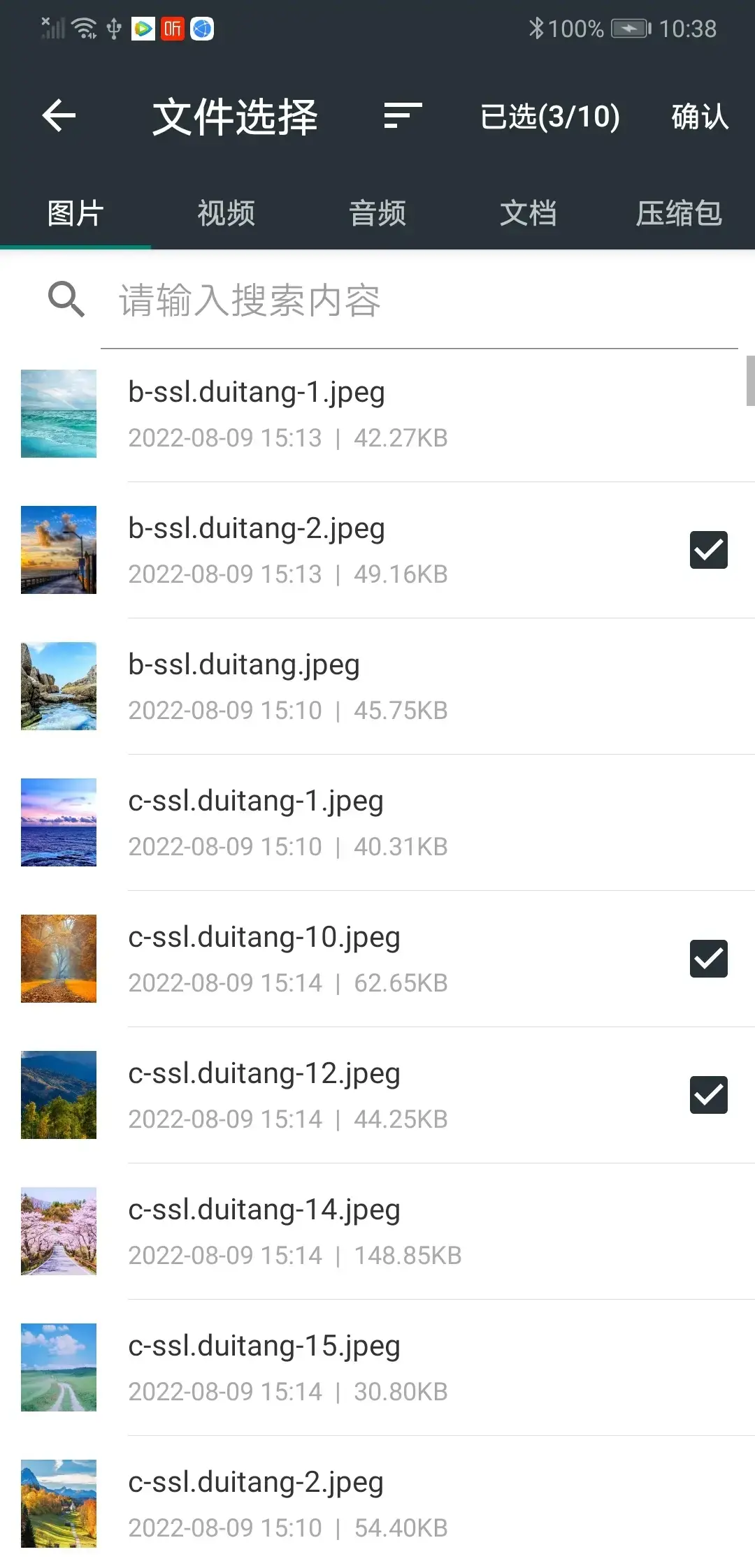Select the c-ssl.duitang-15.jpeg file
755x1568 pixels.
point(377,1367)
